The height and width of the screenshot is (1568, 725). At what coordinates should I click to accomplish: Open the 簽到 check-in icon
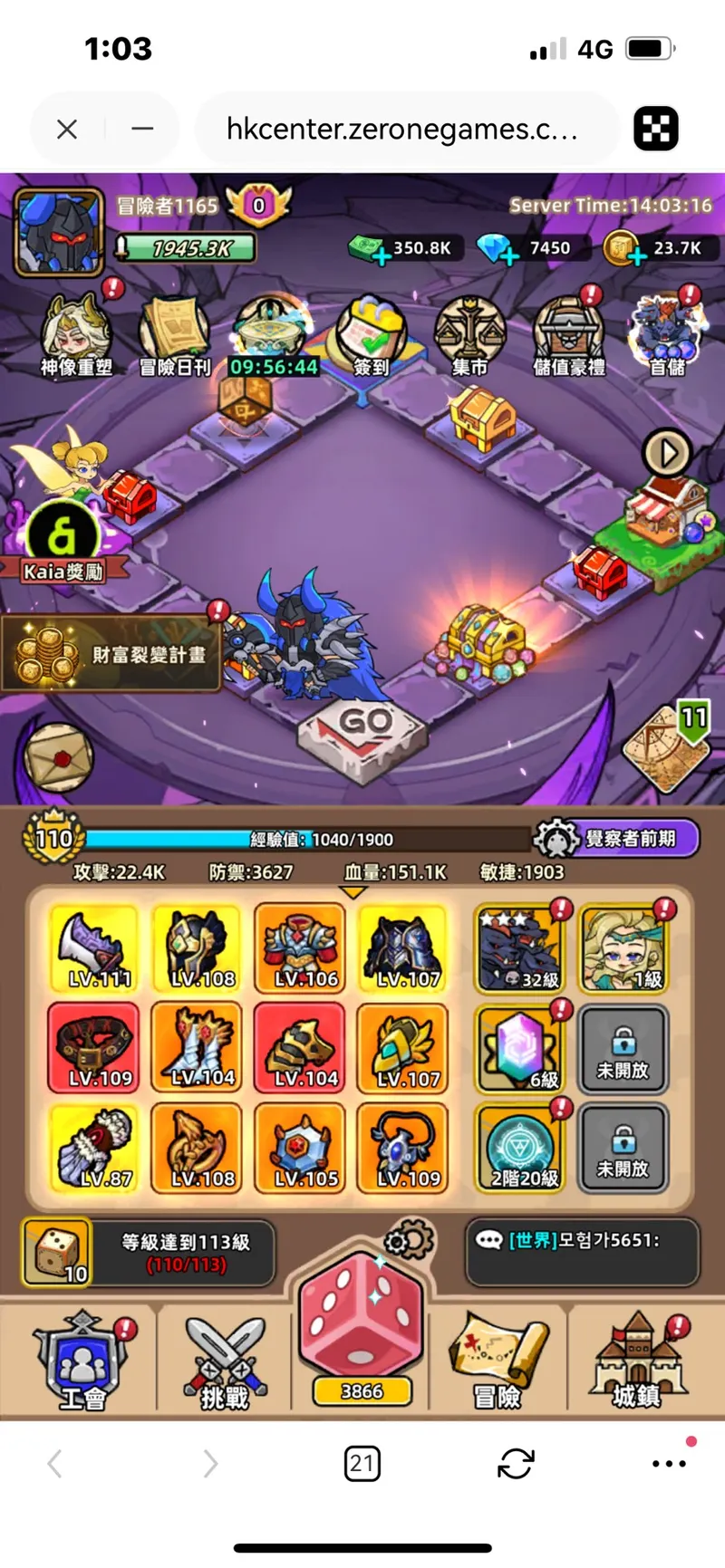point(370,333)
